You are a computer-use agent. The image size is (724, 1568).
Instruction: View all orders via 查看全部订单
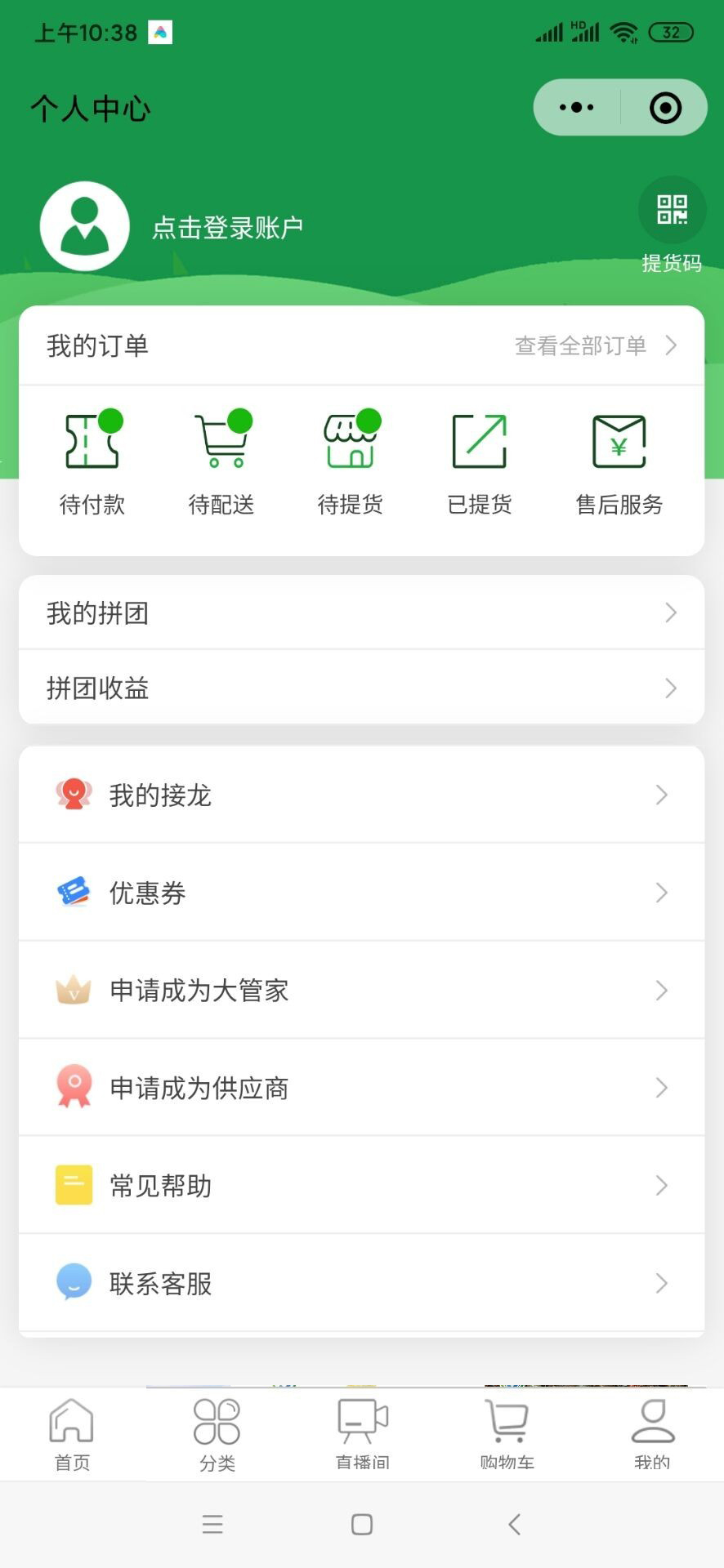(x=596, y=345)
